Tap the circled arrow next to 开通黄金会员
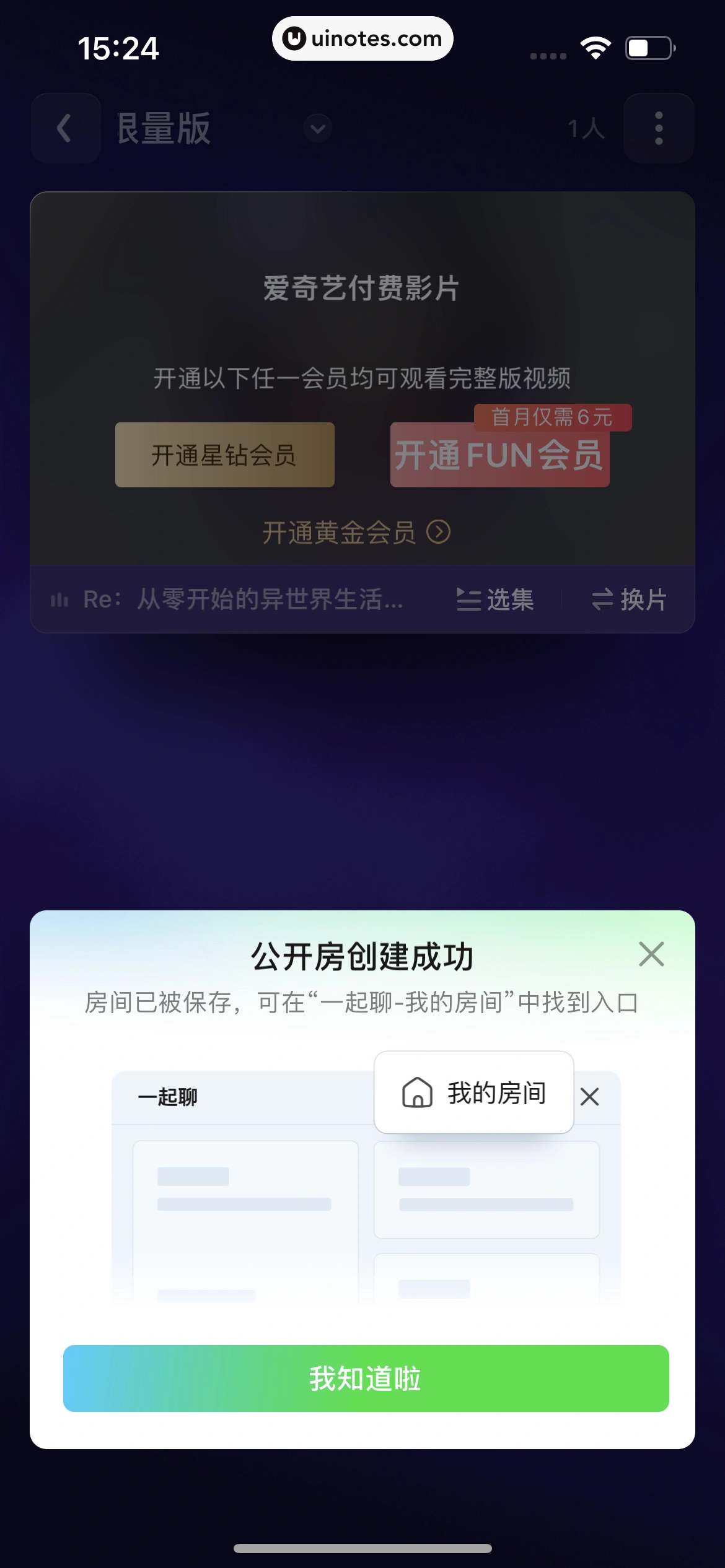 [441, 531]
